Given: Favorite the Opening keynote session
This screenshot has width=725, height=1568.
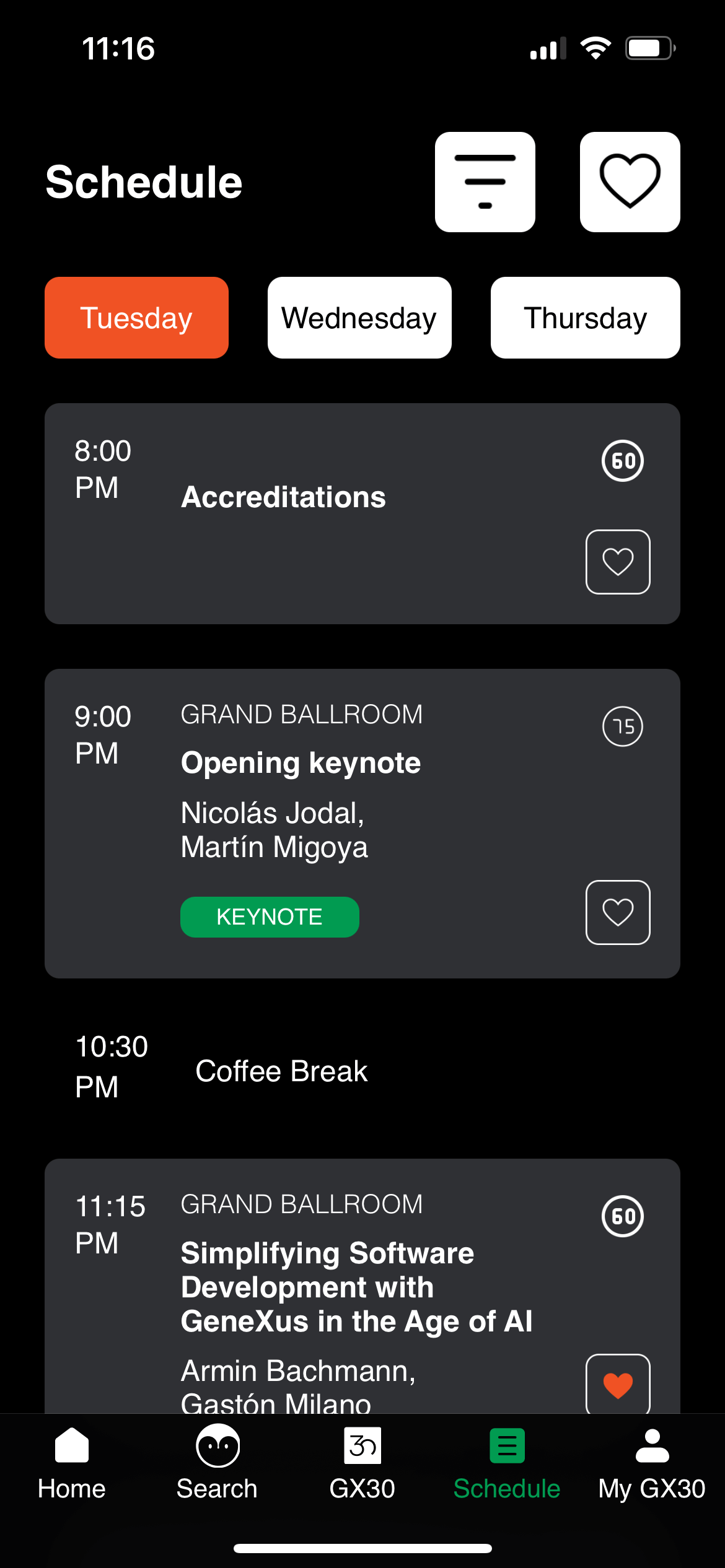Looking at the screenshot, I should [x=618, y=912].
